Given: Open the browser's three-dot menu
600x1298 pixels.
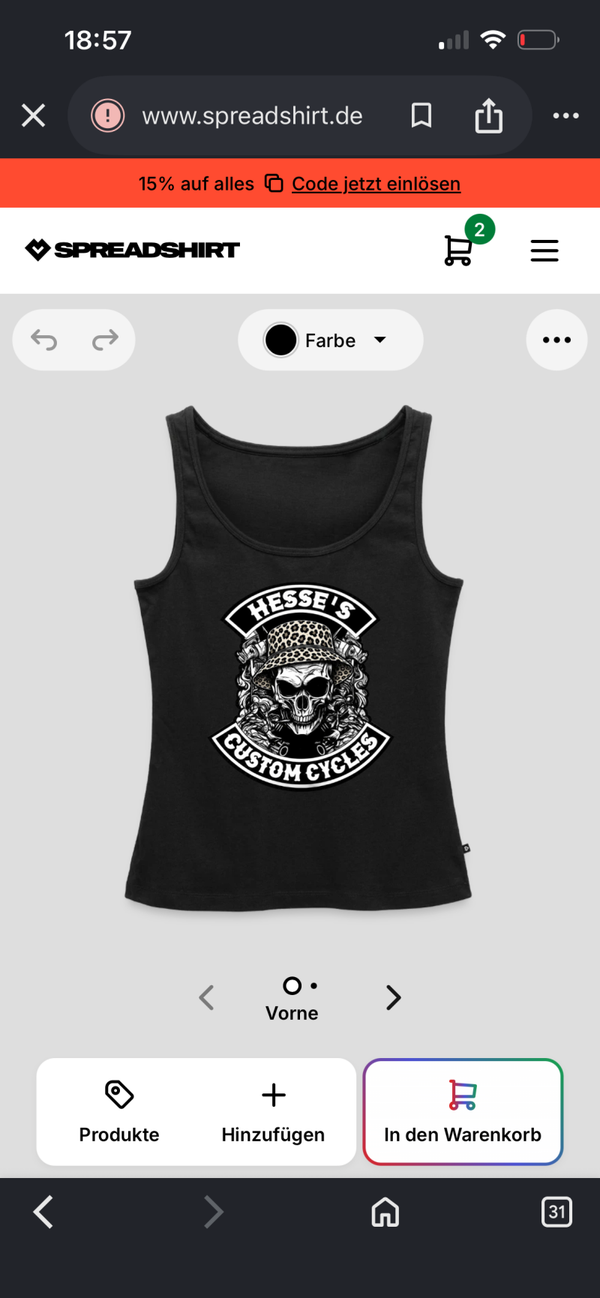Looking at the screenshot, I should point(566,116).
